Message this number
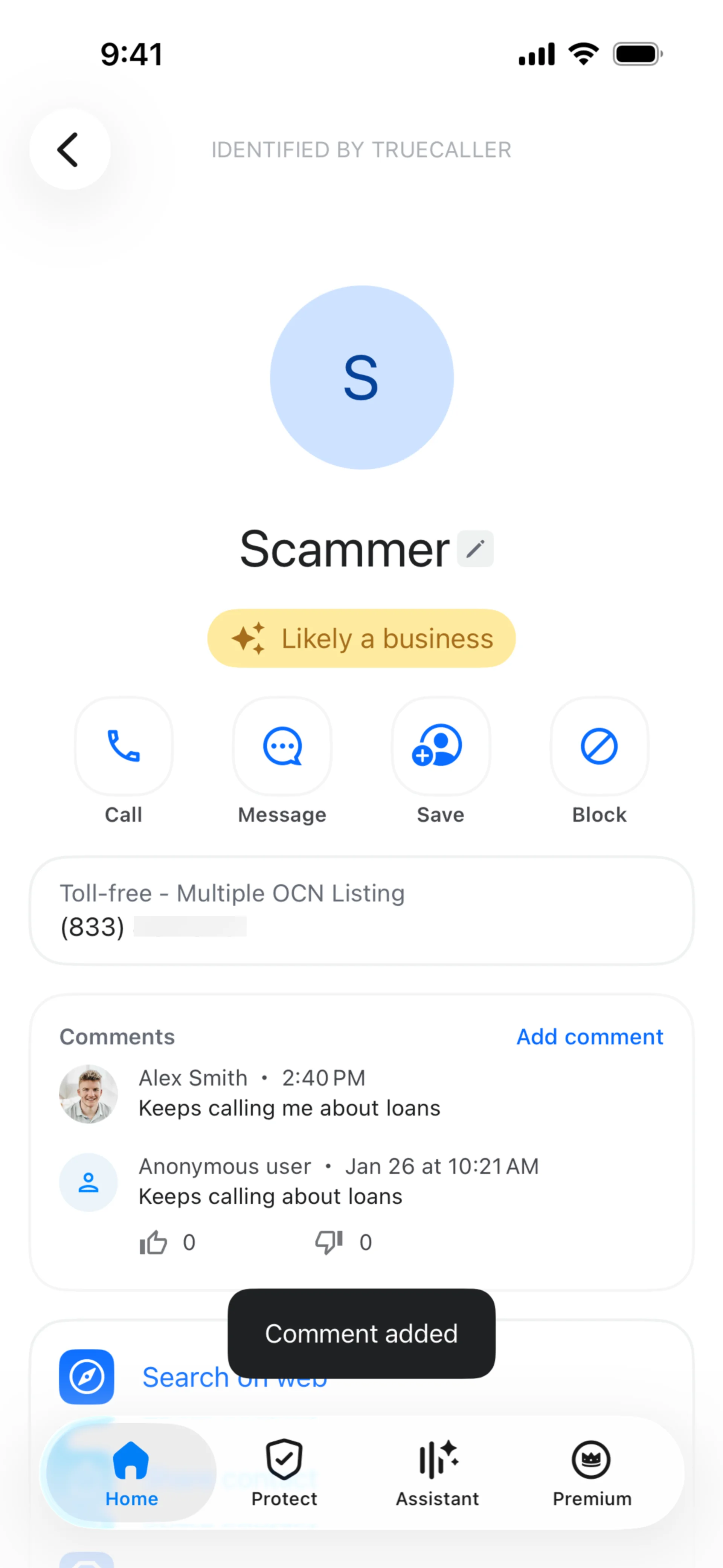Screen dimensions: 723x1568 (x=282, y=746)
